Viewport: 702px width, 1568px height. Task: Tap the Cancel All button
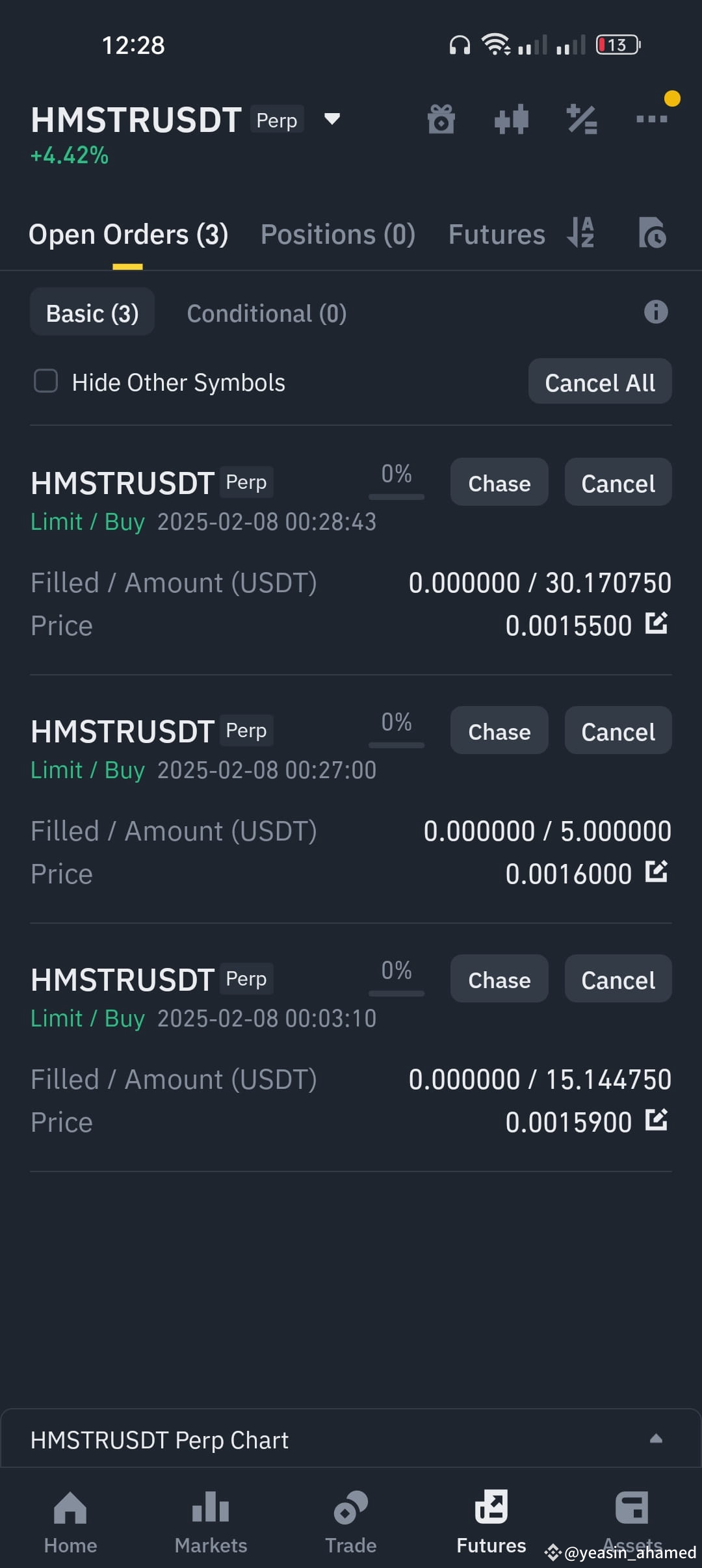600,382
